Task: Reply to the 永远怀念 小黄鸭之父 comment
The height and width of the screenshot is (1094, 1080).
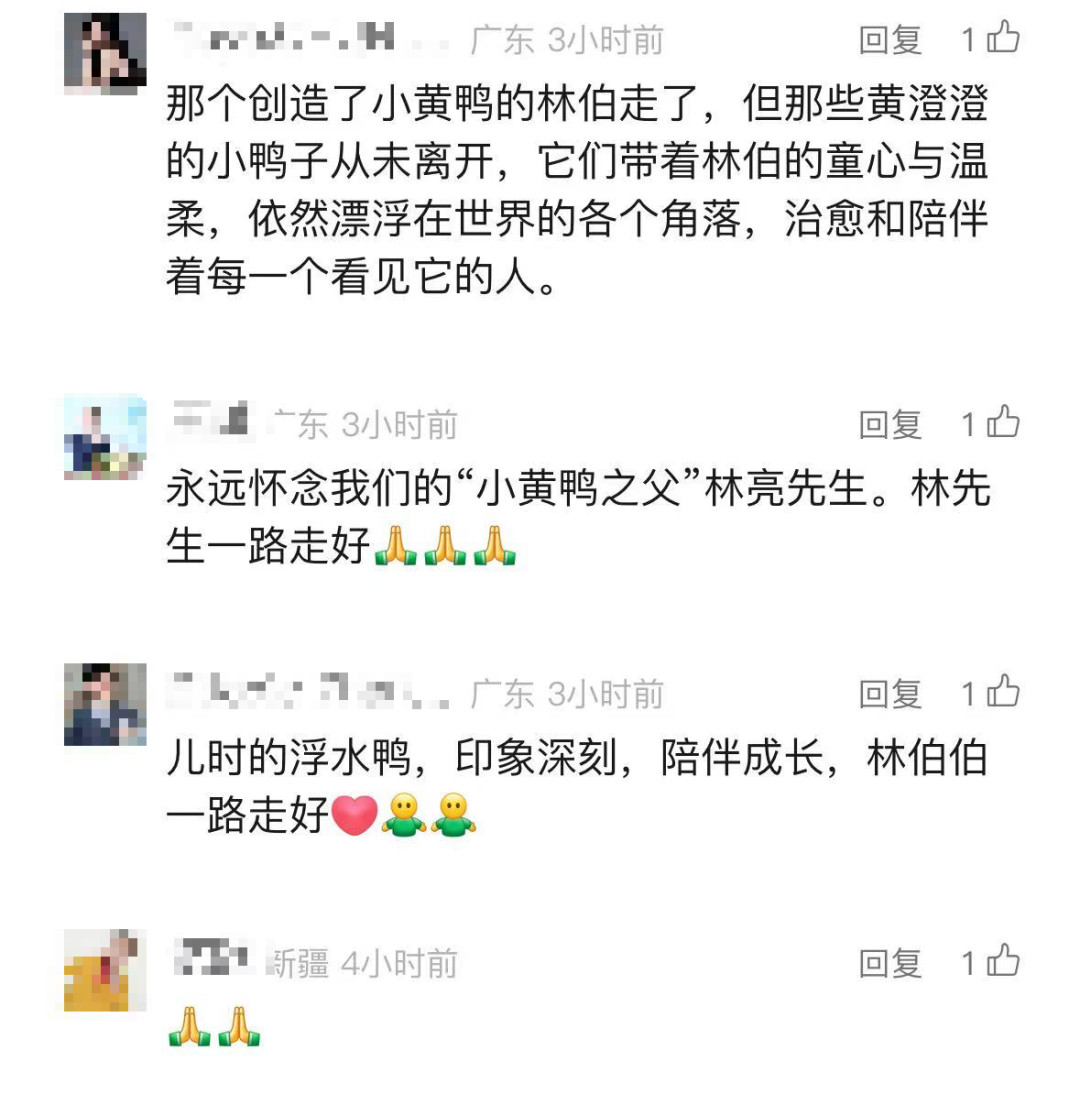Action: (x=889, y=425)
